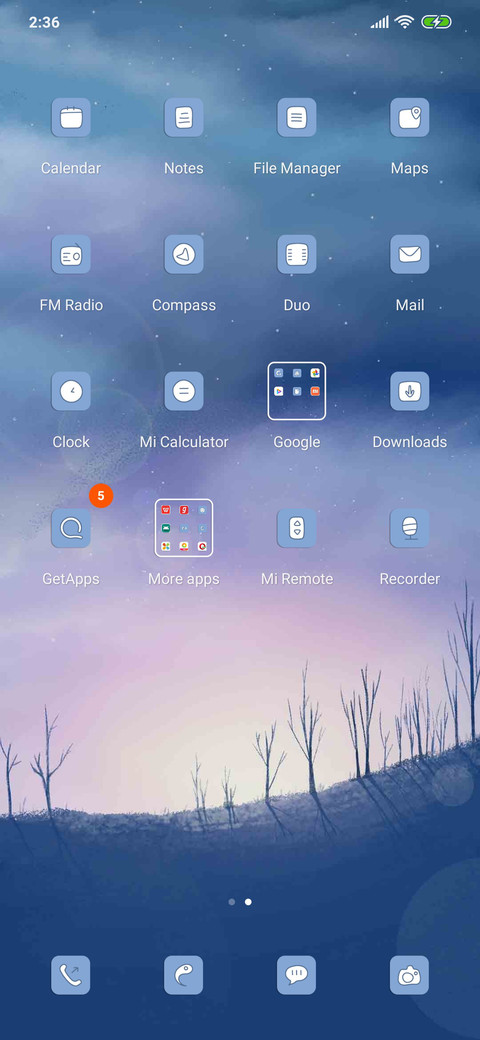Viewport: 480px width, 1040px height.
Task: Open the phone dialer in the dock
Action: pos(71,975)
